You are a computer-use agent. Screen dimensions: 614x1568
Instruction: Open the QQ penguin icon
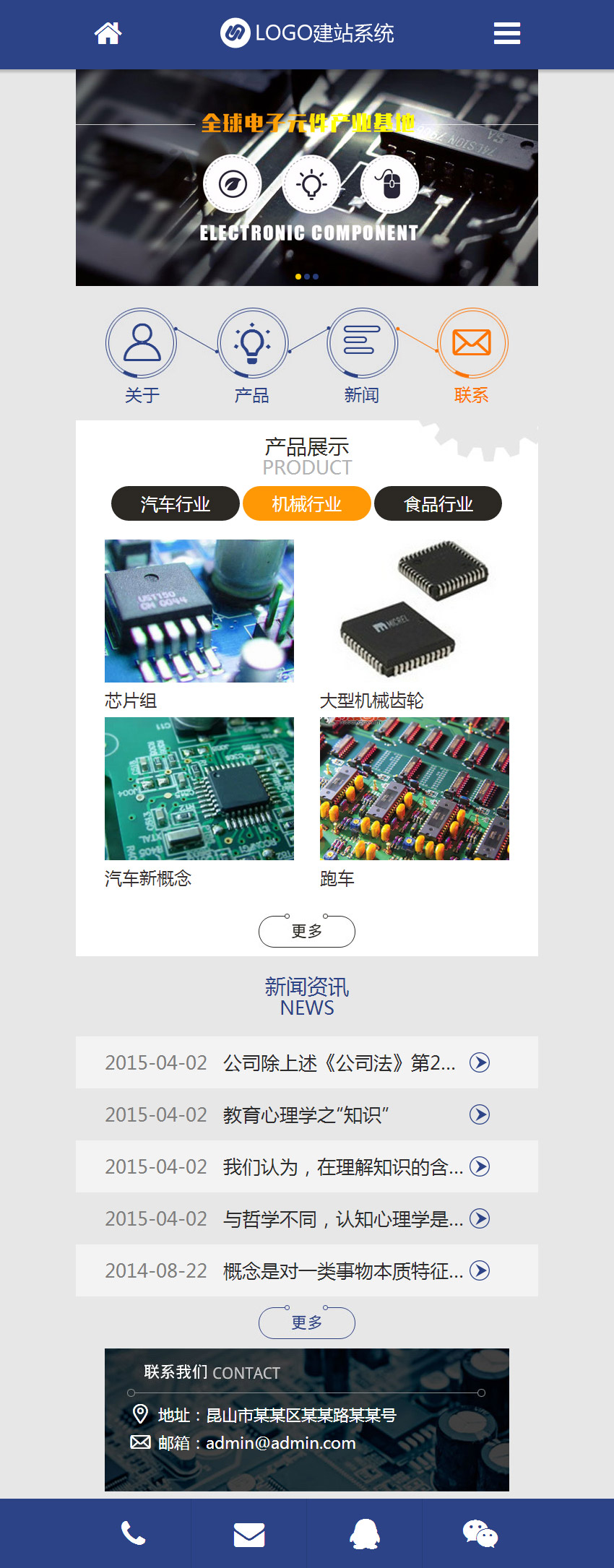pyautogui.click(x=365, y=1533)
